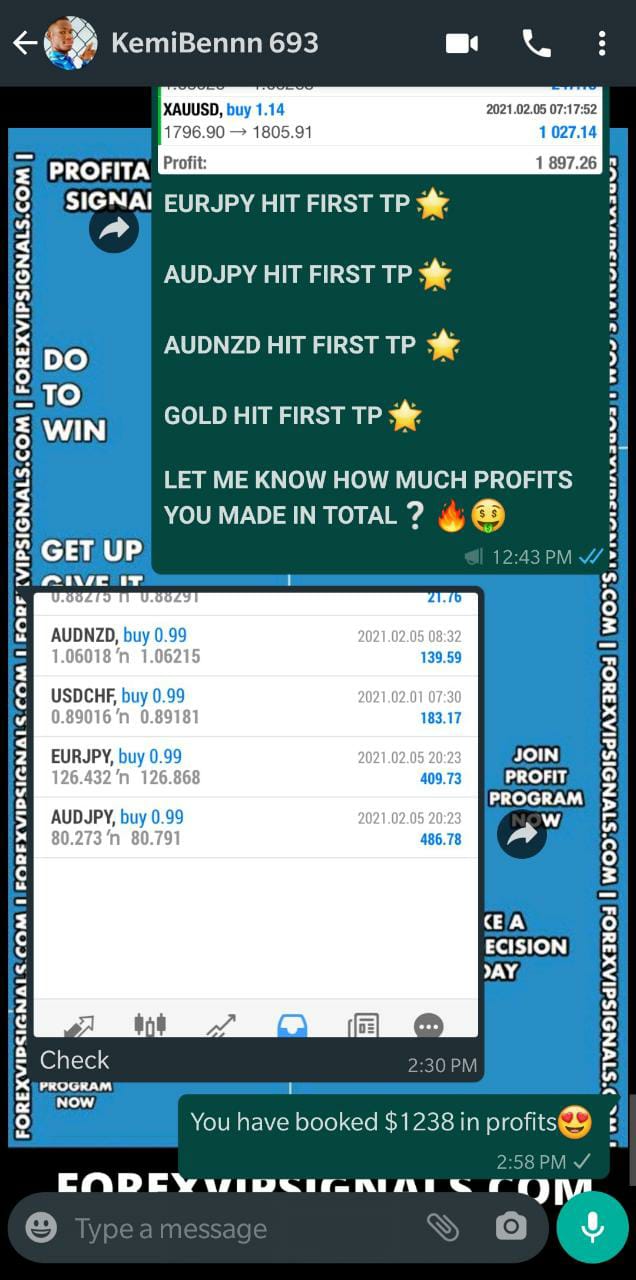636x1280 pixels.
Task: Open the emoji picker
Action: tap(41, 1227)
